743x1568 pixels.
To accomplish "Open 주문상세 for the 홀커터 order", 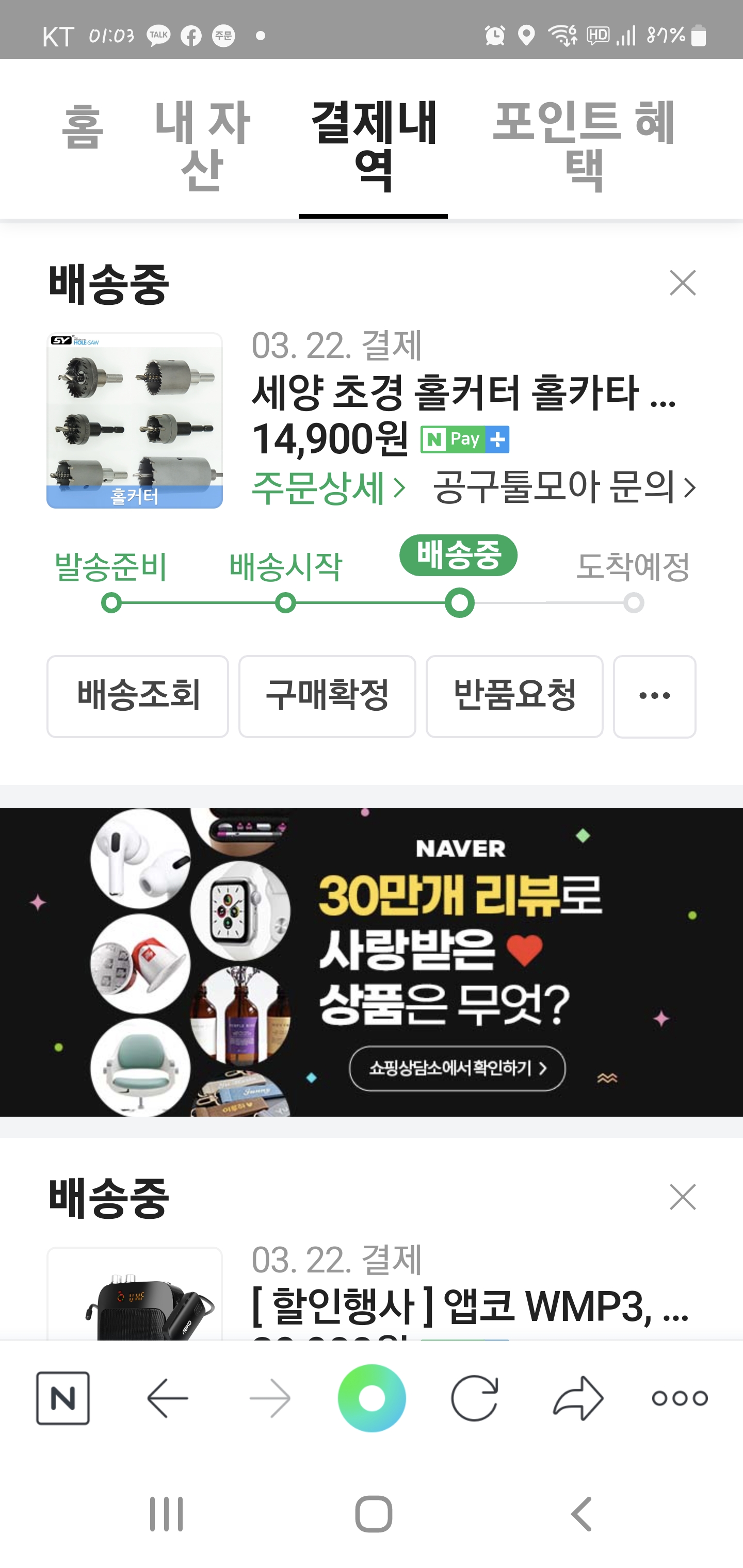I will tap(328, 487).
